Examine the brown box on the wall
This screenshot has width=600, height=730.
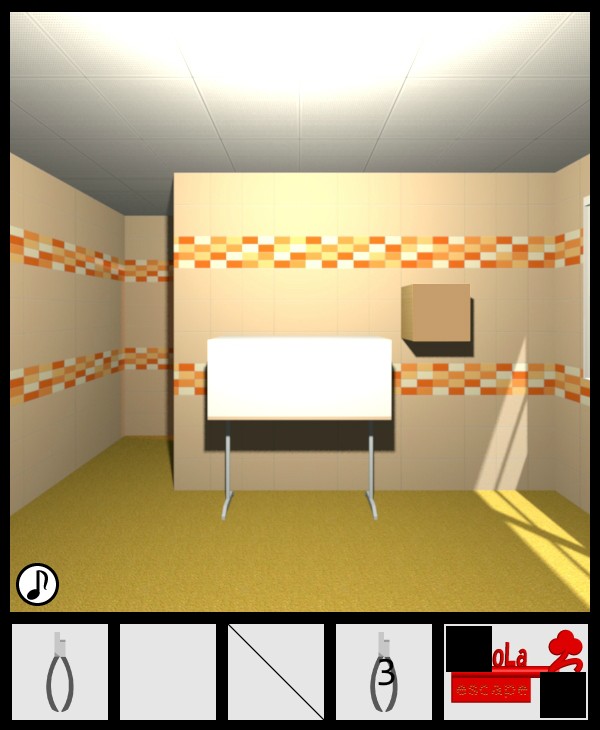pos(437,313)
